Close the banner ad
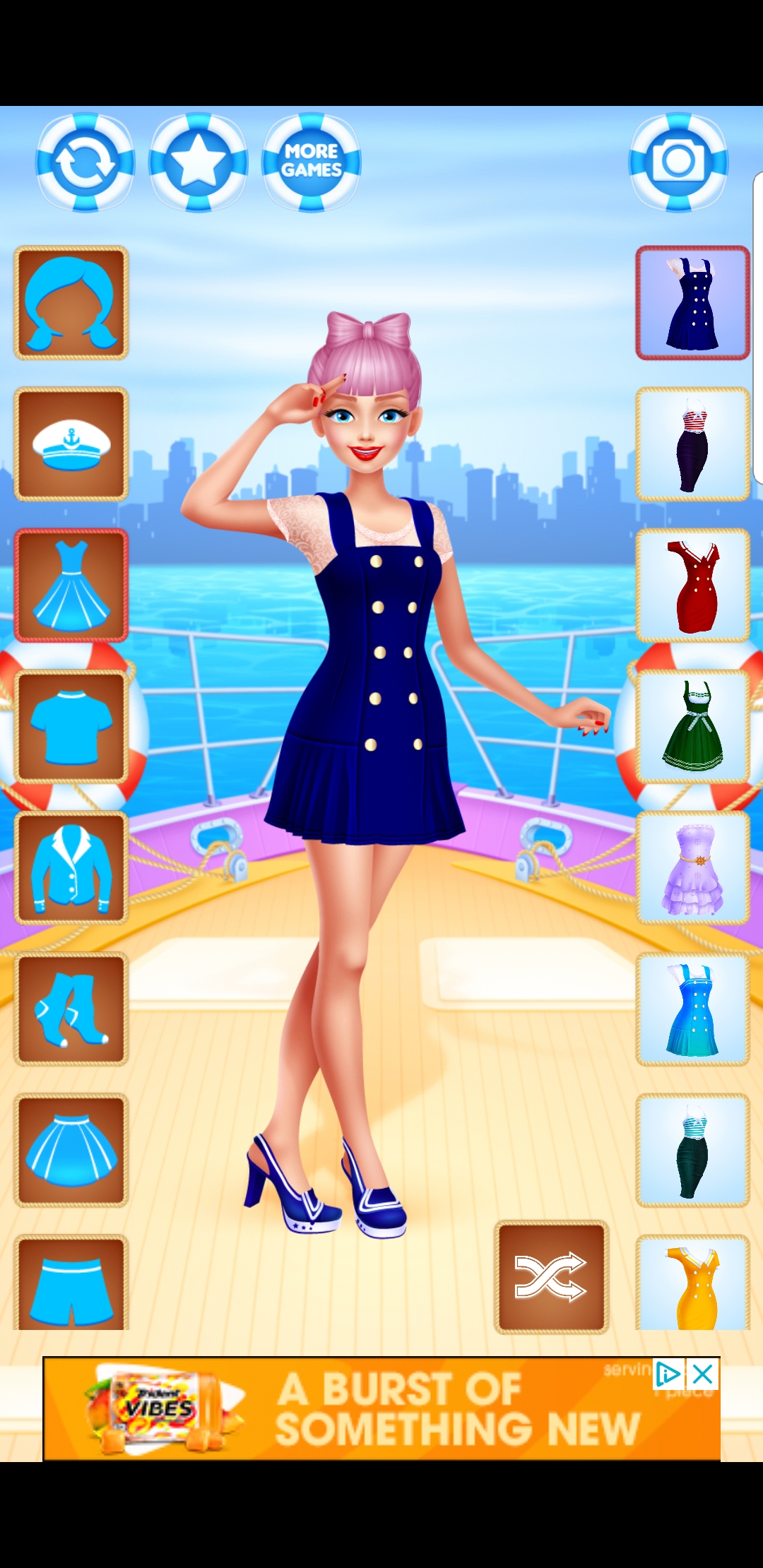 703,1374
